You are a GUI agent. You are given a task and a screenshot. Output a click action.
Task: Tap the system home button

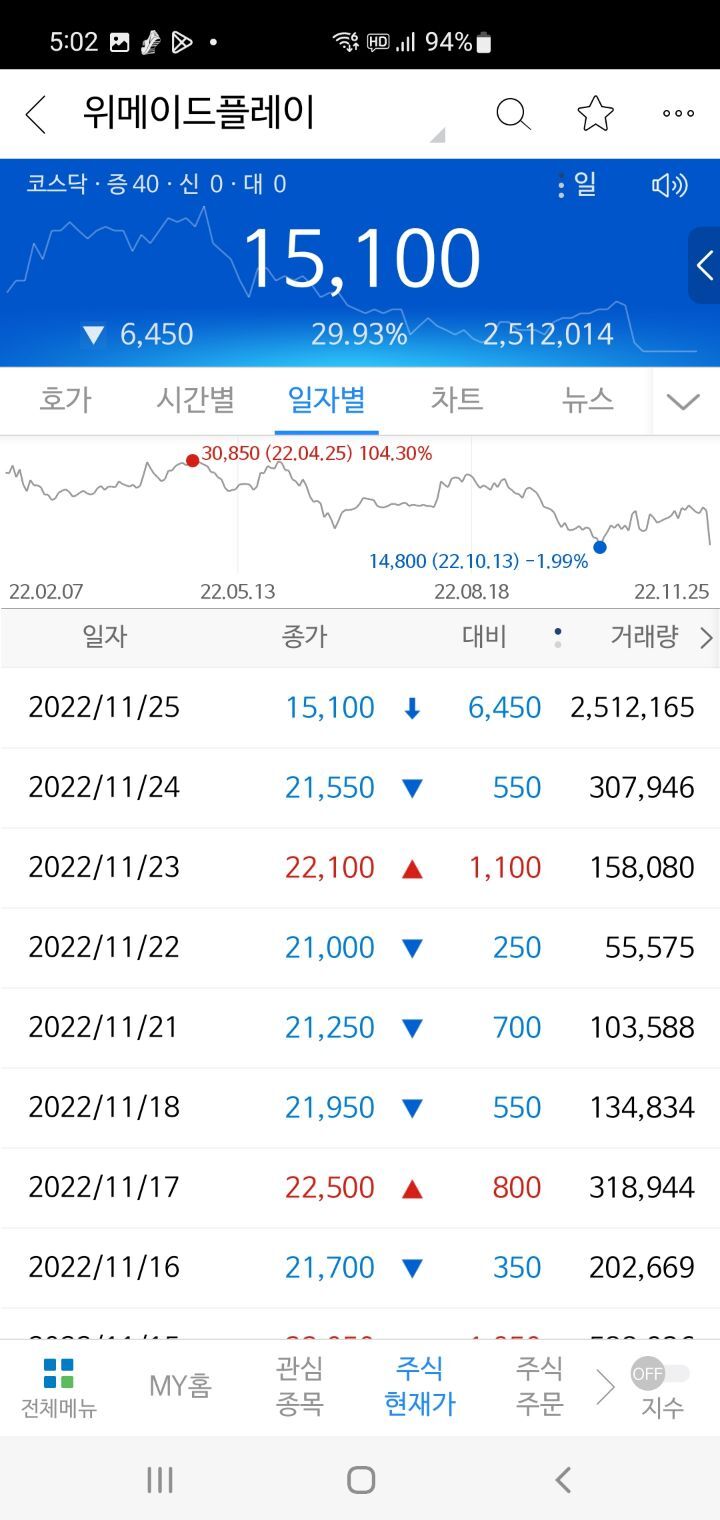(x=361, y=1480)
